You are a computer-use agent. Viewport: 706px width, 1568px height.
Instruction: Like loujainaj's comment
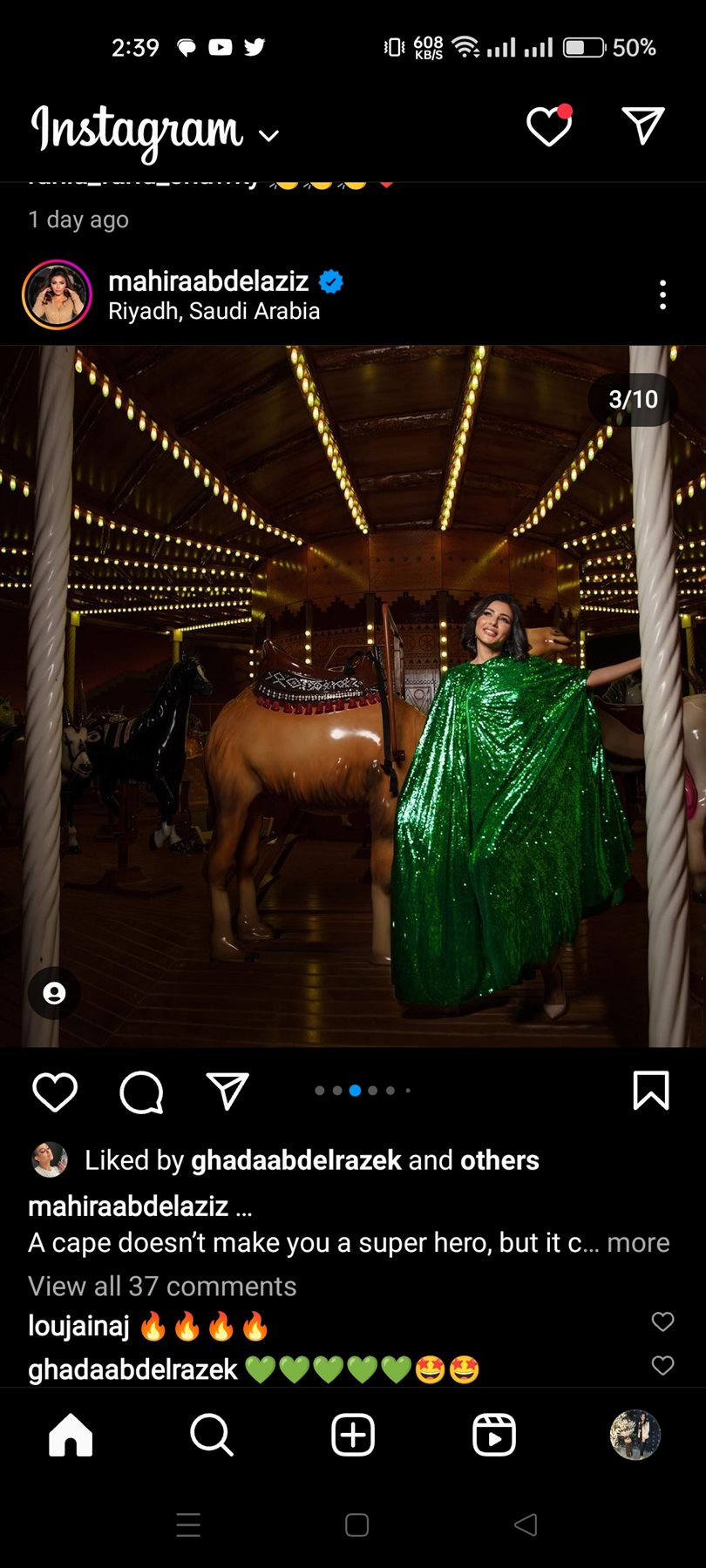coord(662,1321)
